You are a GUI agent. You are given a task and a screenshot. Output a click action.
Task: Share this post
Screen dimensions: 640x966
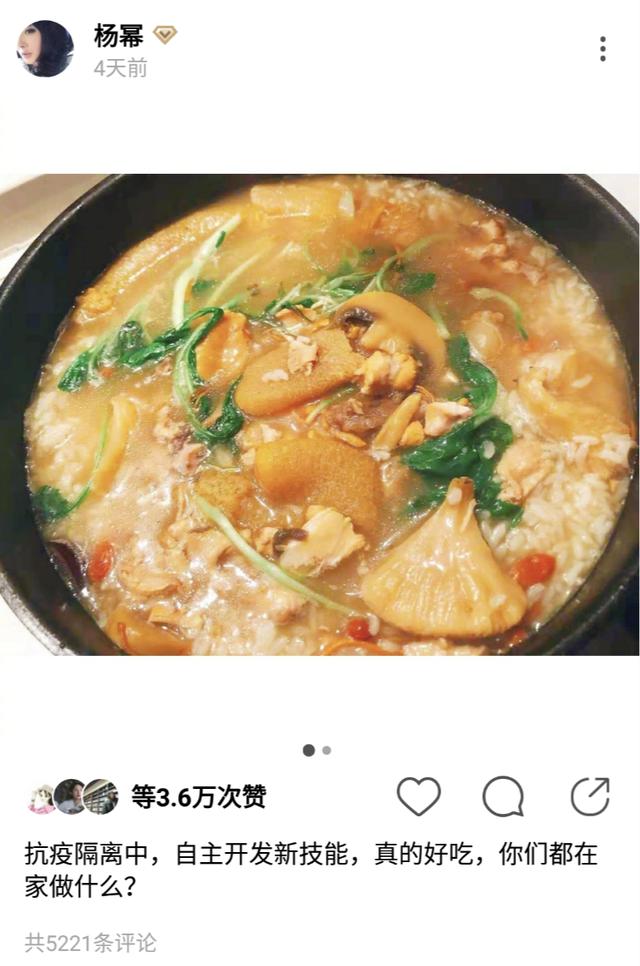[x=589, y=797]
